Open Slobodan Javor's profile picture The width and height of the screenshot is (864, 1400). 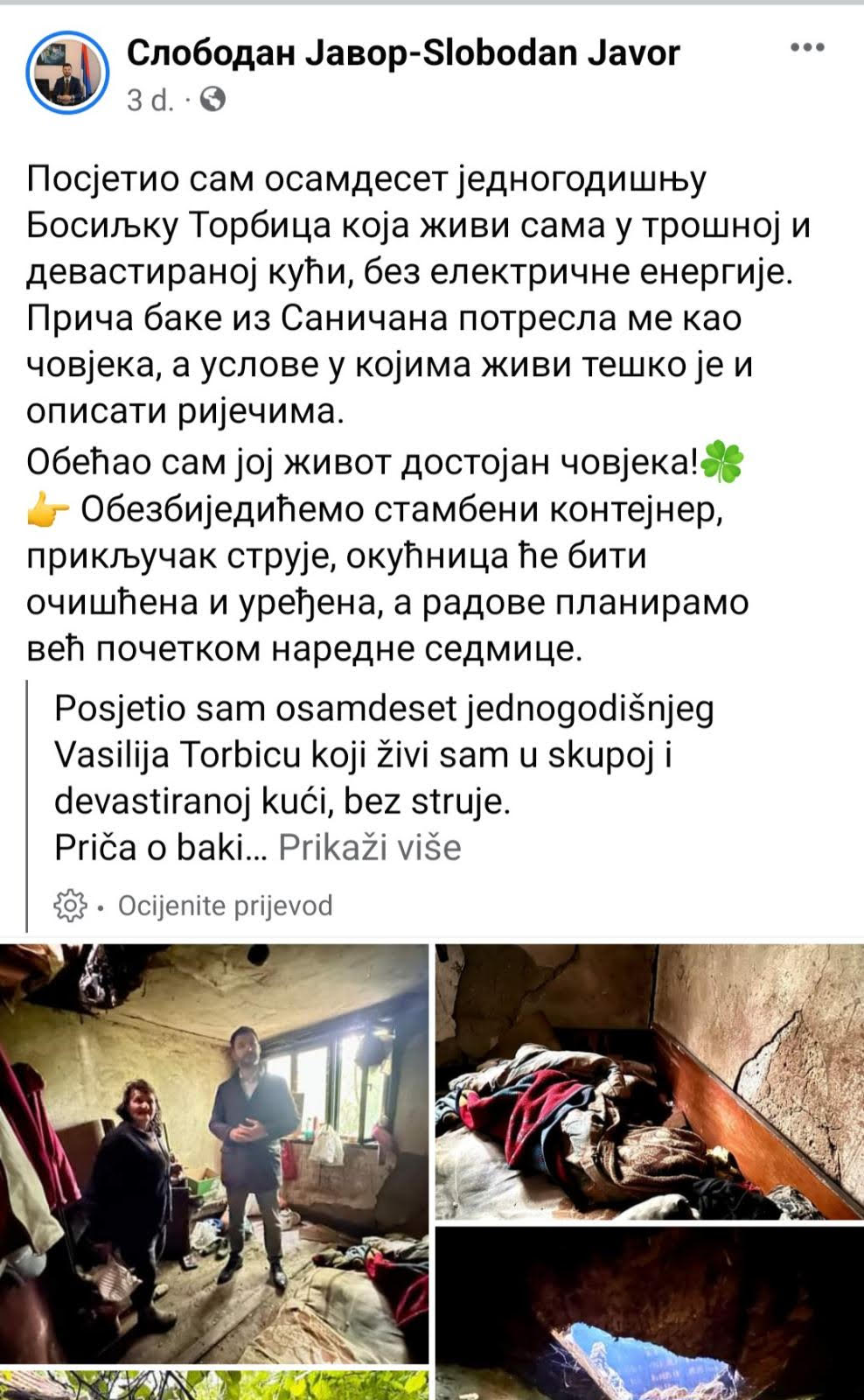[67, 73]
